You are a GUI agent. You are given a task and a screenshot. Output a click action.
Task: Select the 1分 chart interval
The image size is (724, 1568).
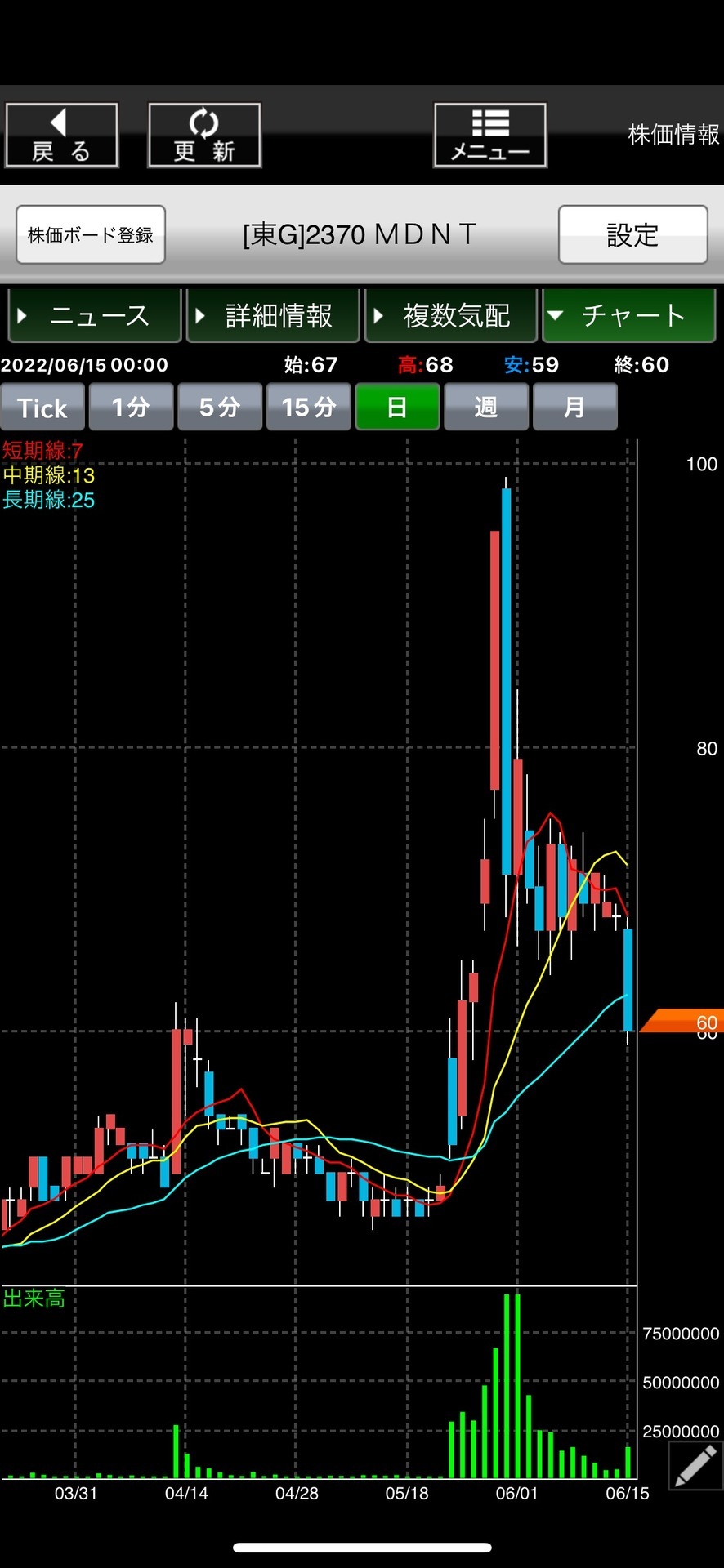click(x=131, y=407)
